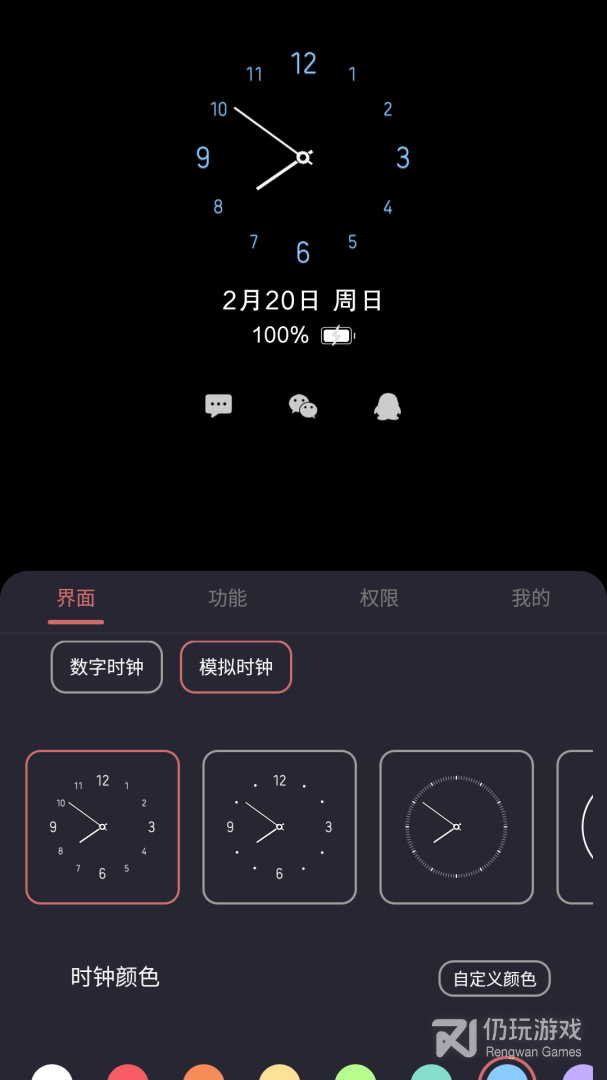
Task: Select the 模拟时钟 clock type
Action: point(236,667)
